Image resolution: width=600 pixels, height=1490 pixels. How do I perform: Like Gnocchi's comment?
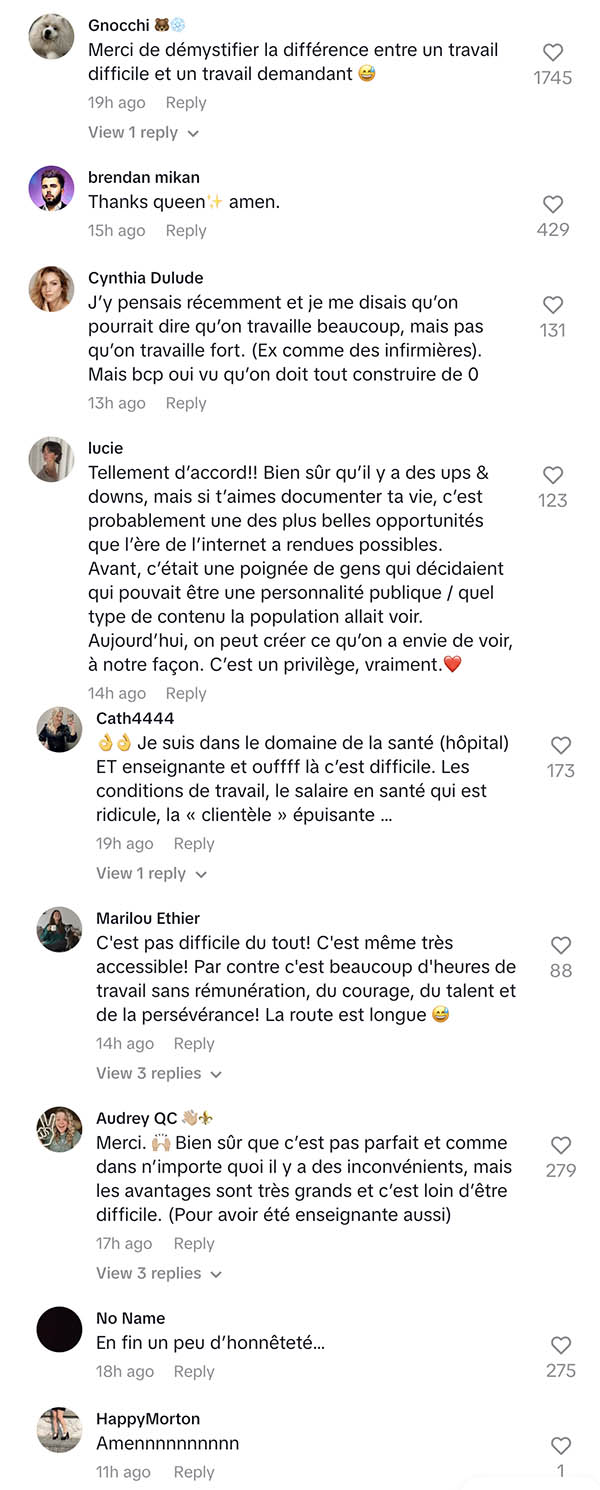click(x=553, y=53)
